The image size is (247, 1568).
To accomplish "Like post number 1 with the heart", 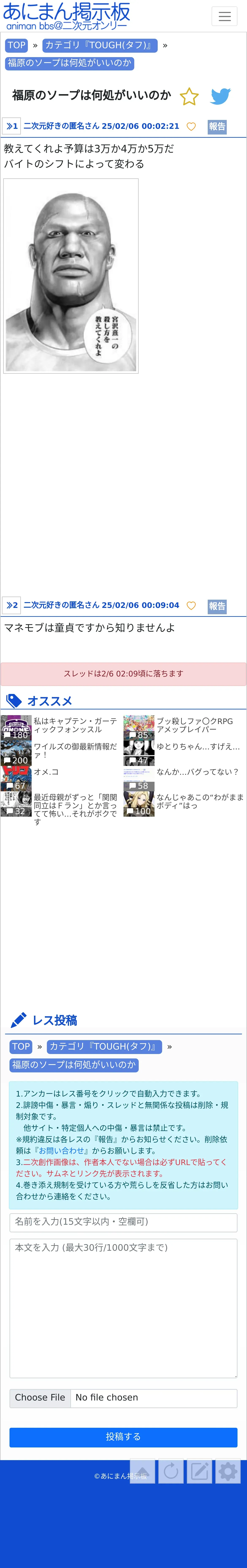I will tap(191, 127).
